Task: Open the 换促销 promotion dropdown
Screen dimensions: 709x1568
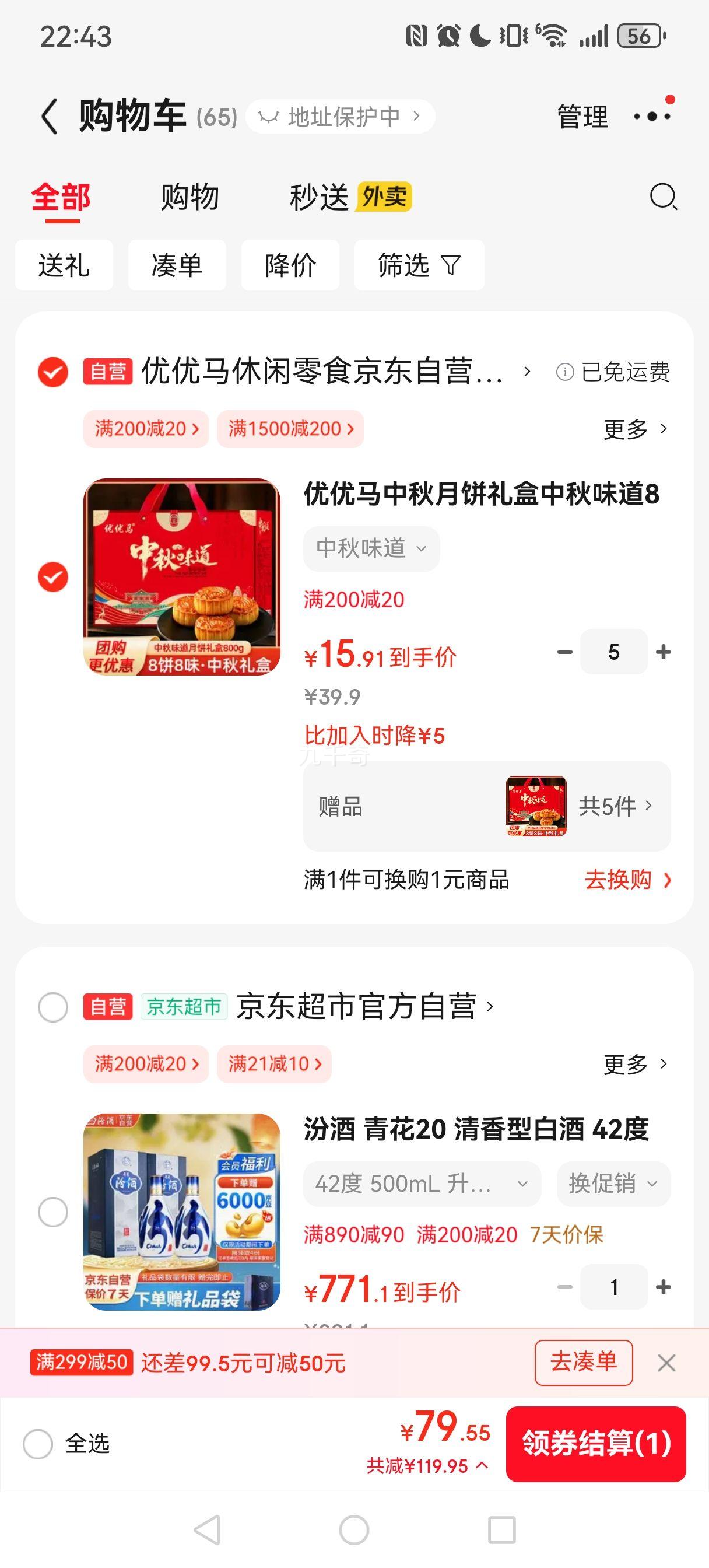Action: 613,1184
